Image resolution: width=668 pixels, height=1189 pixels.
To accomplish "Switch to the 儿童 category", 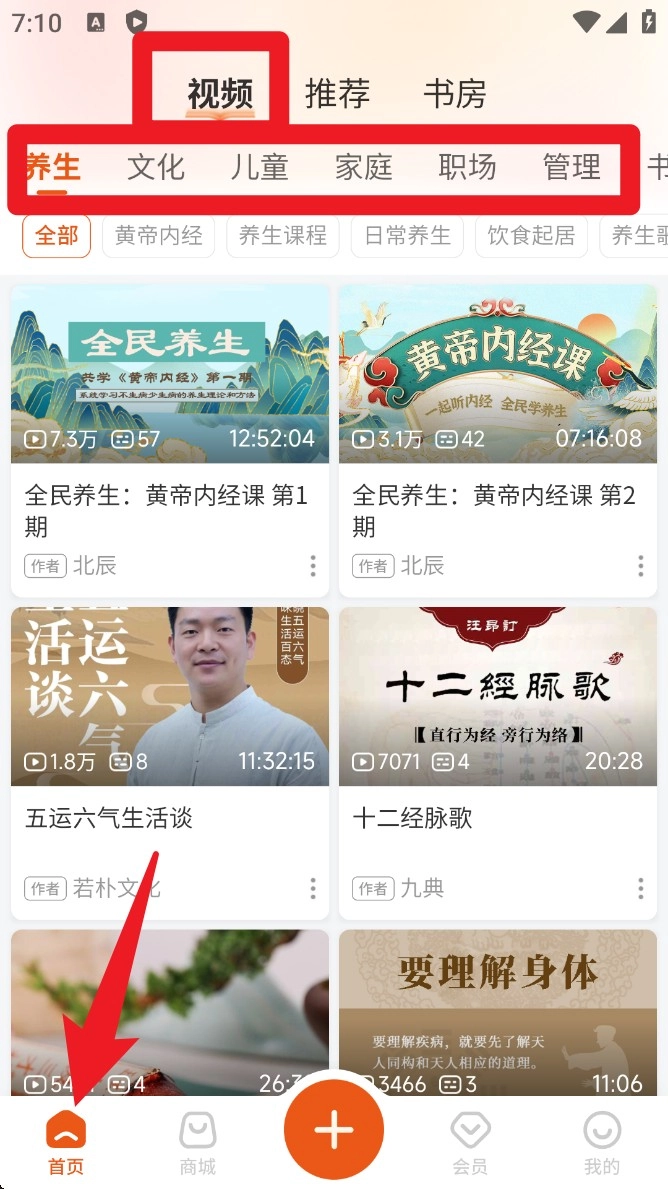I will (260, 167).
